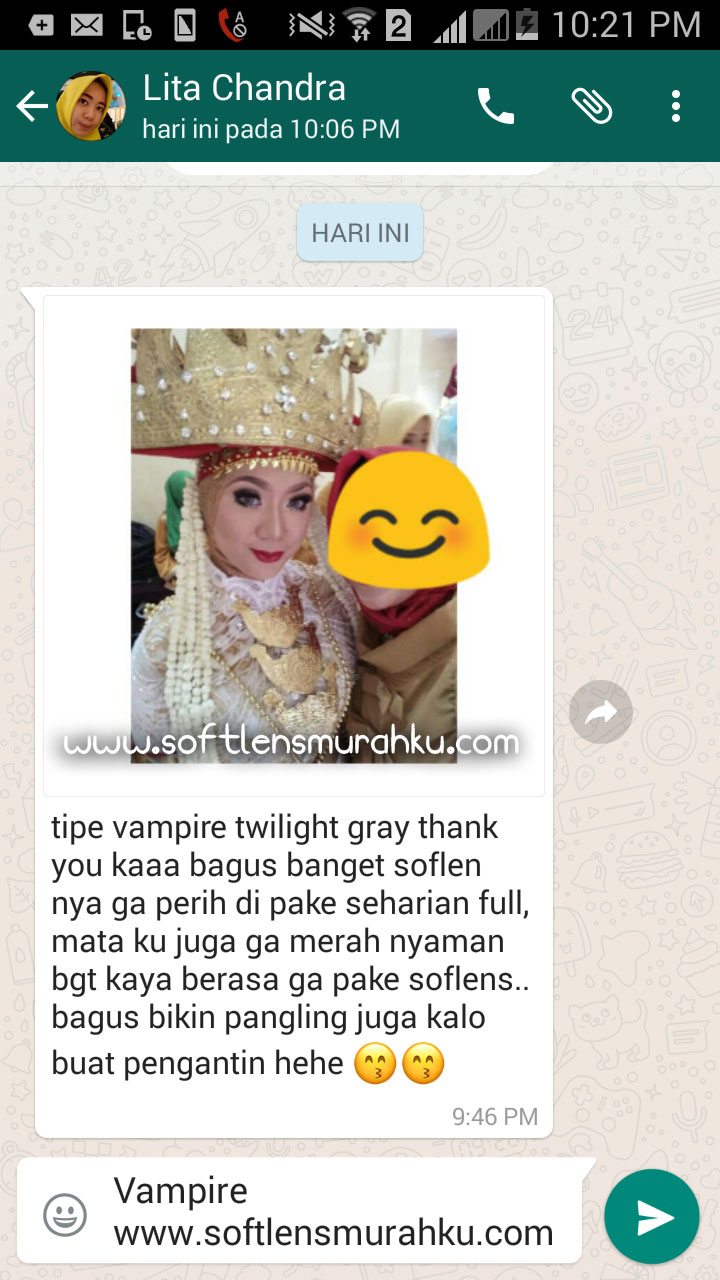Open the attachment paperclip menu
720x1280 pixels.
[x=591, y=106]
